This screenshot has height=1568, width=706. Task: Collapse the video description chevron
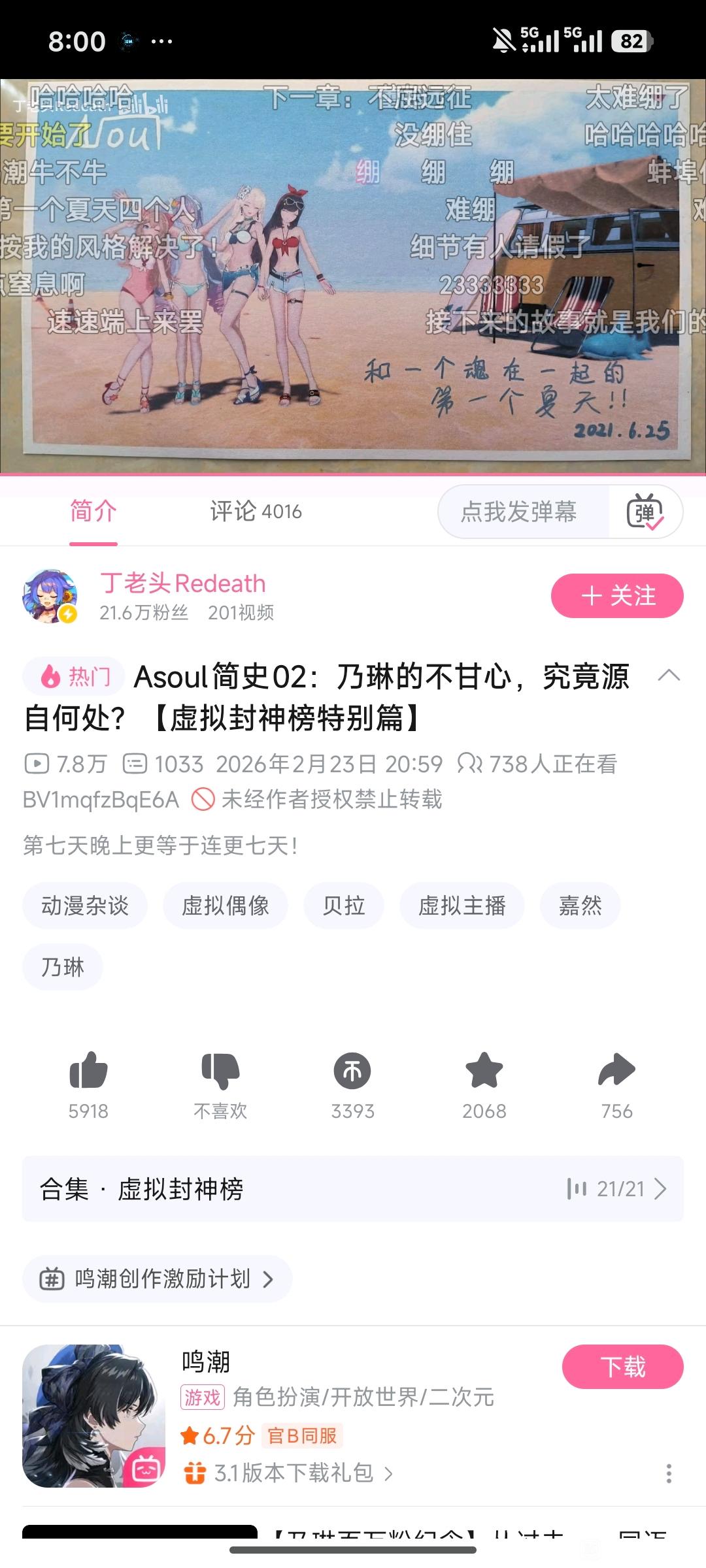point(668,676)
